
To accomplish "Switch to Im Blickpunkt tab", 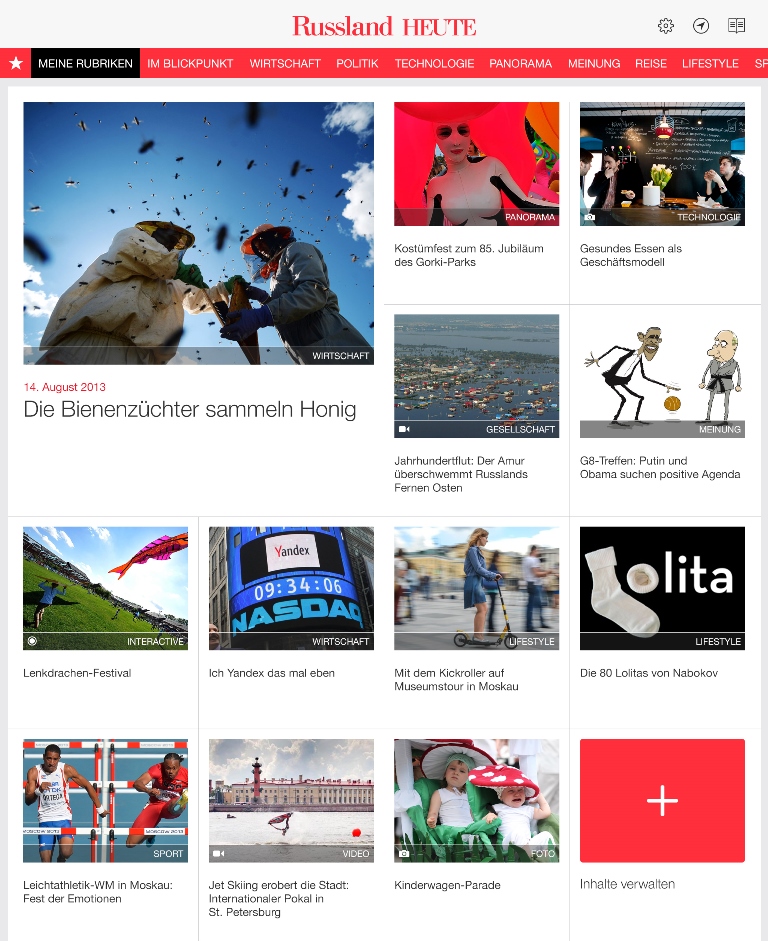I will [190, 63].
